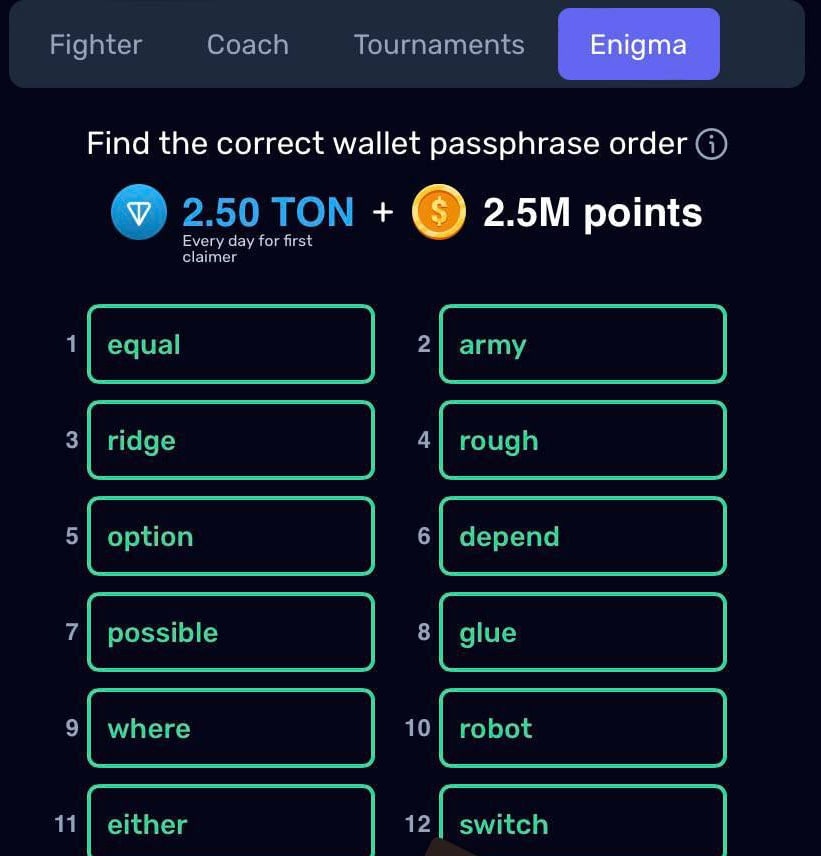This screenshot has height=856, width=821.
Task: Tap the word 'possible'
Action: (231, 633)
